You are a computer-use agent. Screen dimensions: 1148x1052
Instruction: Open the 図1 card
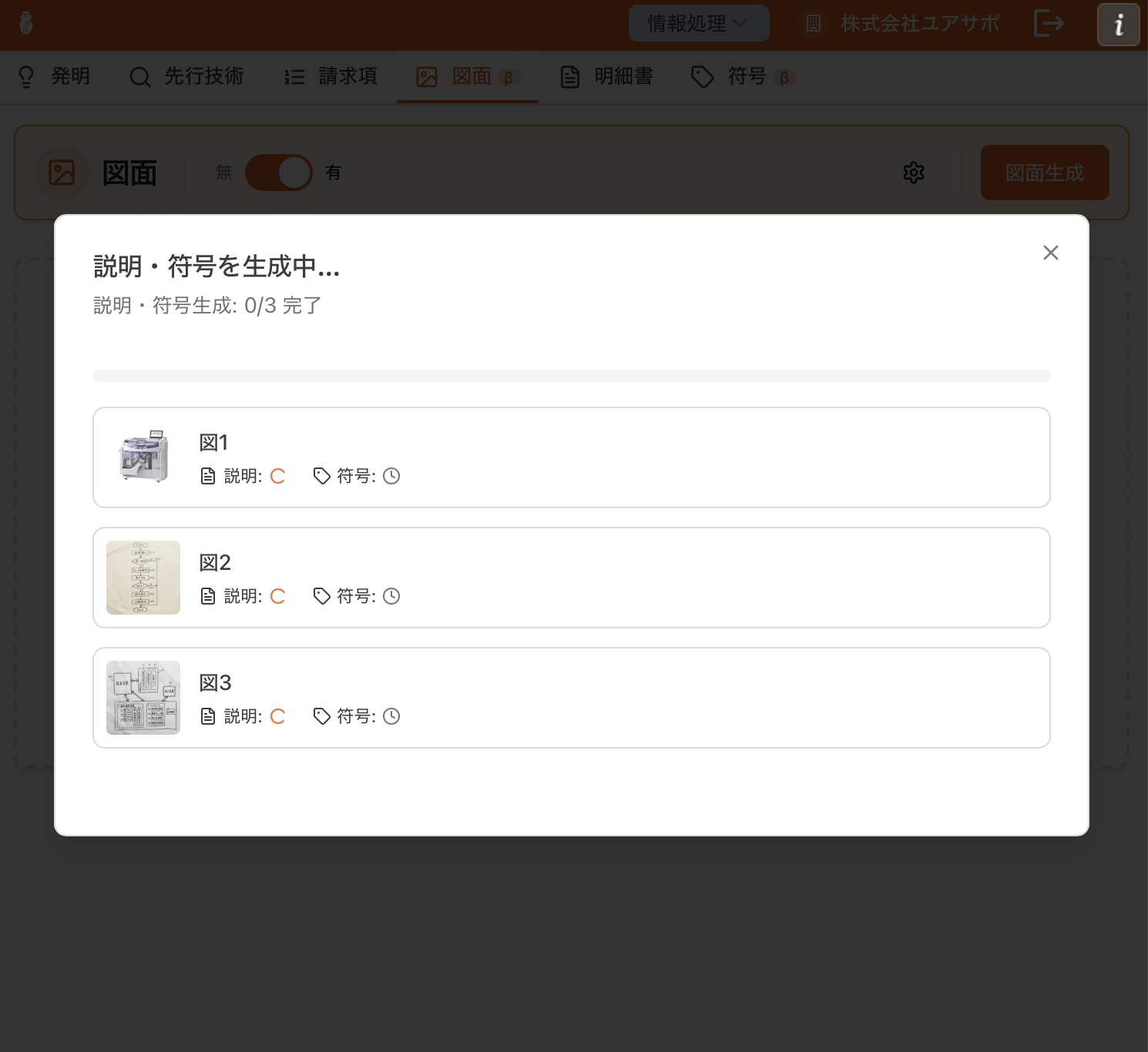tap(571, 457)
